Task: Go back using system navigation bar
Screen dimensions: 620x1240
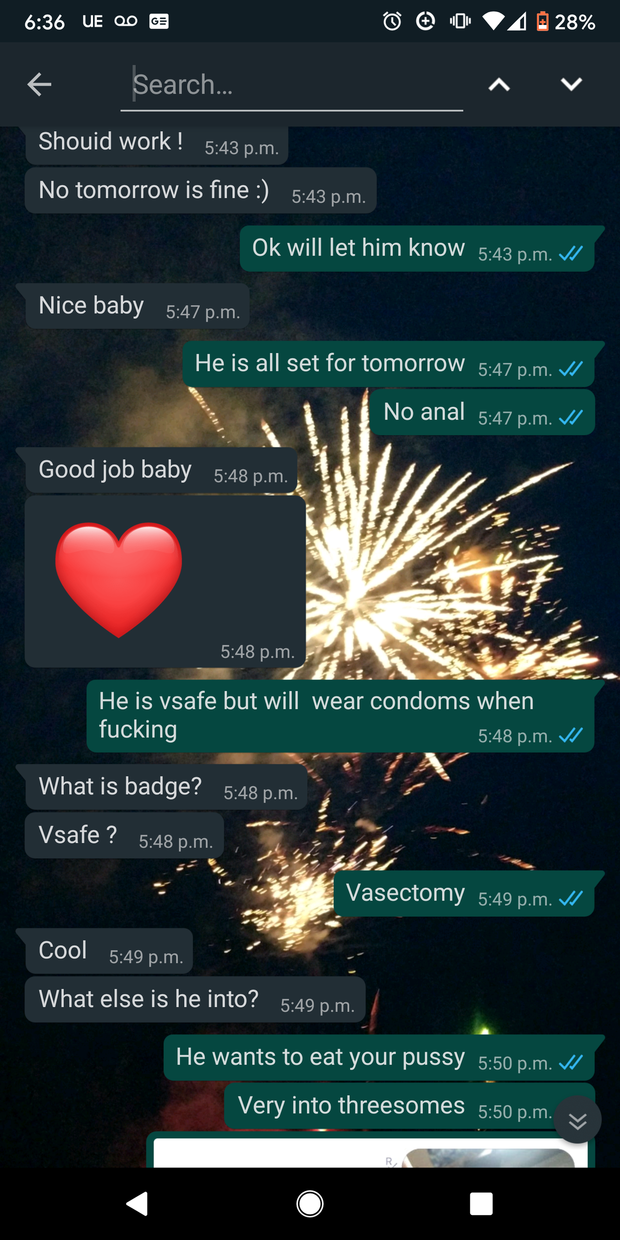Action: point(138,1203)
